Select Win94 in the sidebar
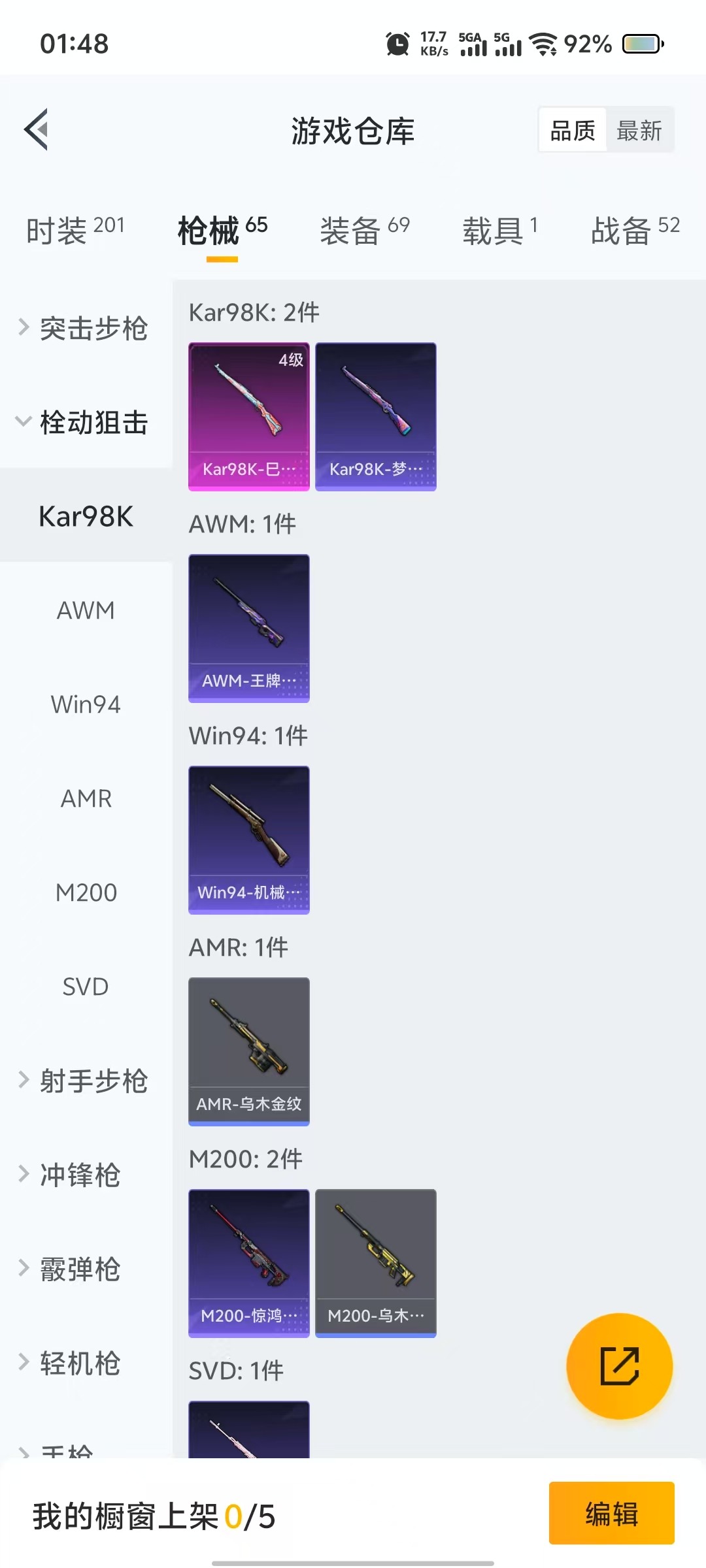Viewport: 706px width, 1568px height. (x=86, y=704)
